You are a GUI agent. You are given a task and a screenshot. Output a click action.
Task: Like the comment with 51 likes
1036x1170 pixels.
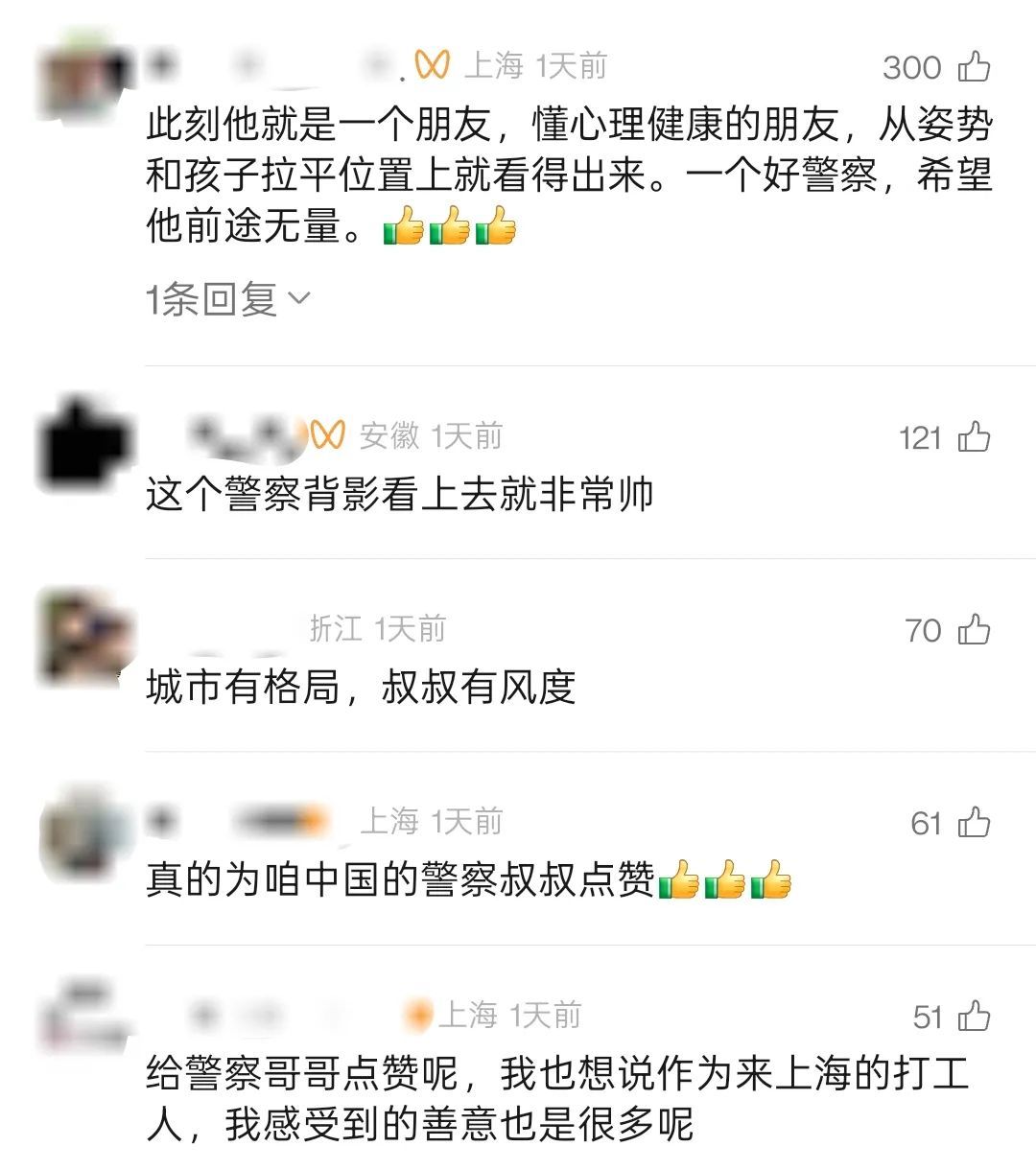coord(975,1017)
